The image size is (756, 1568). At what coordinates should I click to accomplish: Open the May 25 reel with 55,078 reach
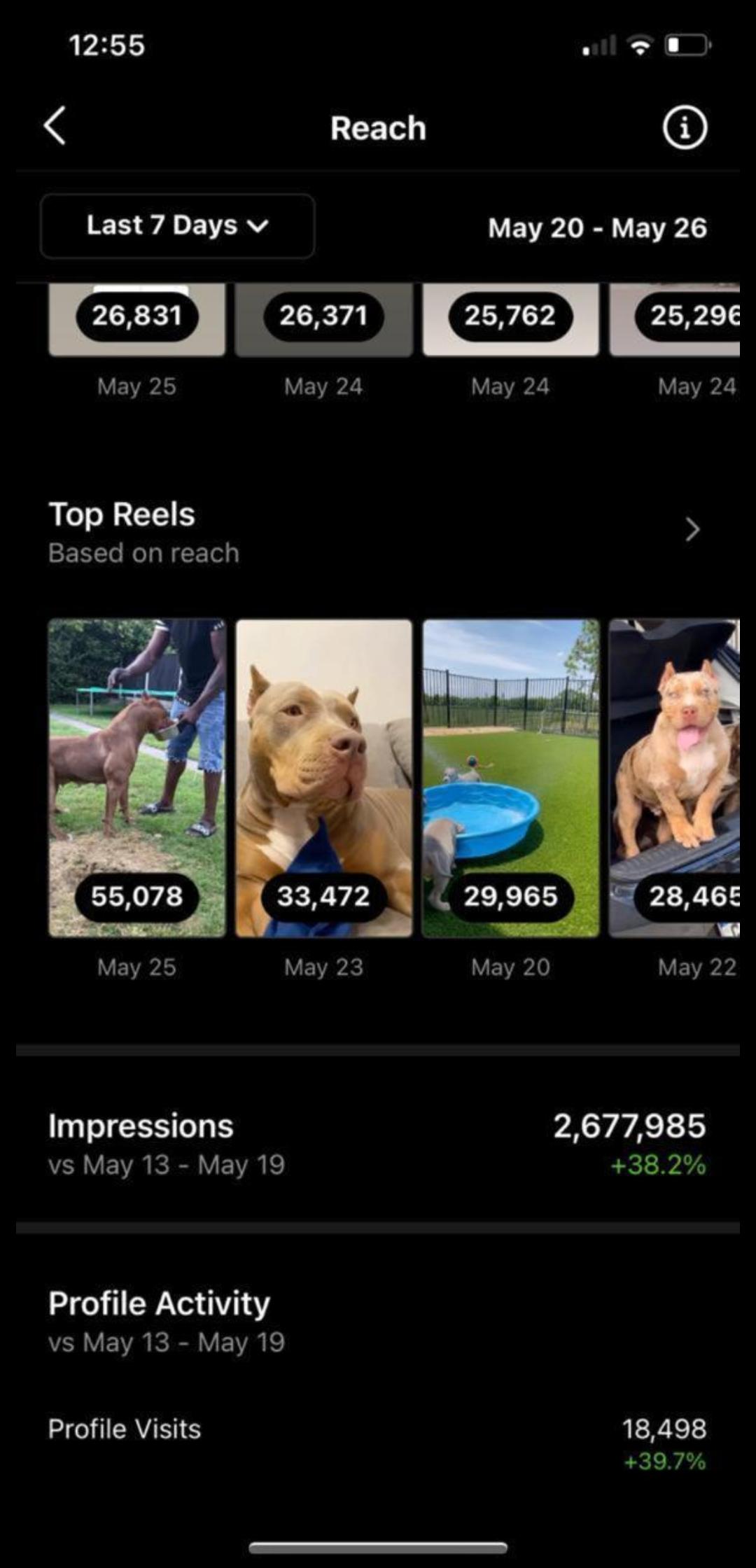click(137, 778)
